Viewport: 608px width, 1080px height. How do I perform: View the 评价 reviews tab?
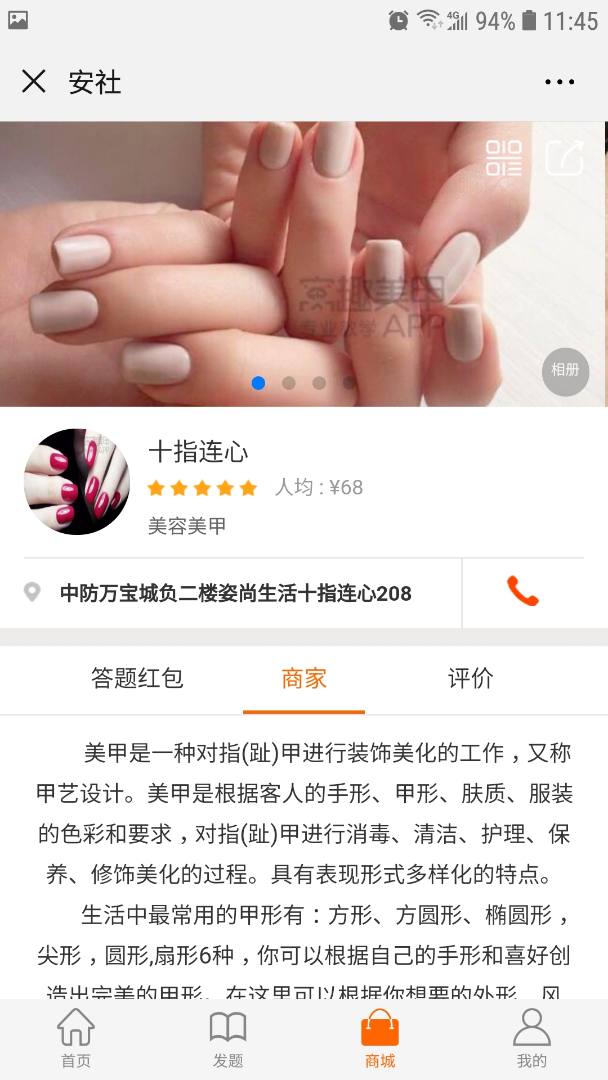pos(470,679)
